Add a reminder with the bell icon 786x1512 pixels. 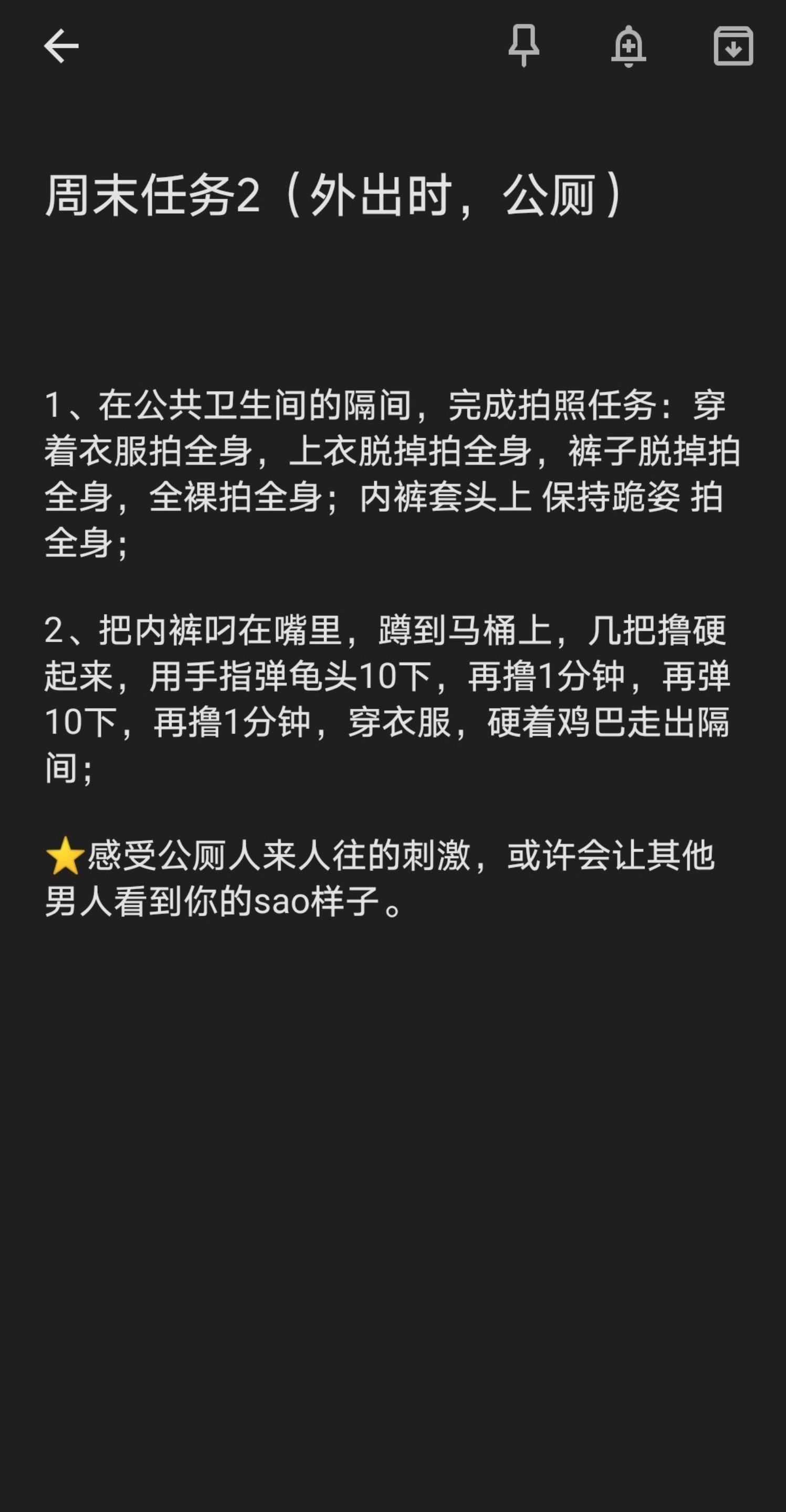628,46
